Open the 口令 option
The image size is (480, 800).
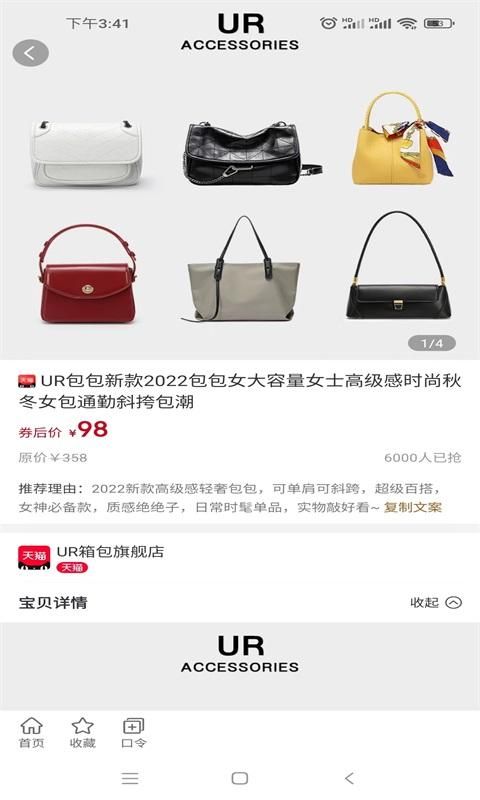[x=134, y=733]
